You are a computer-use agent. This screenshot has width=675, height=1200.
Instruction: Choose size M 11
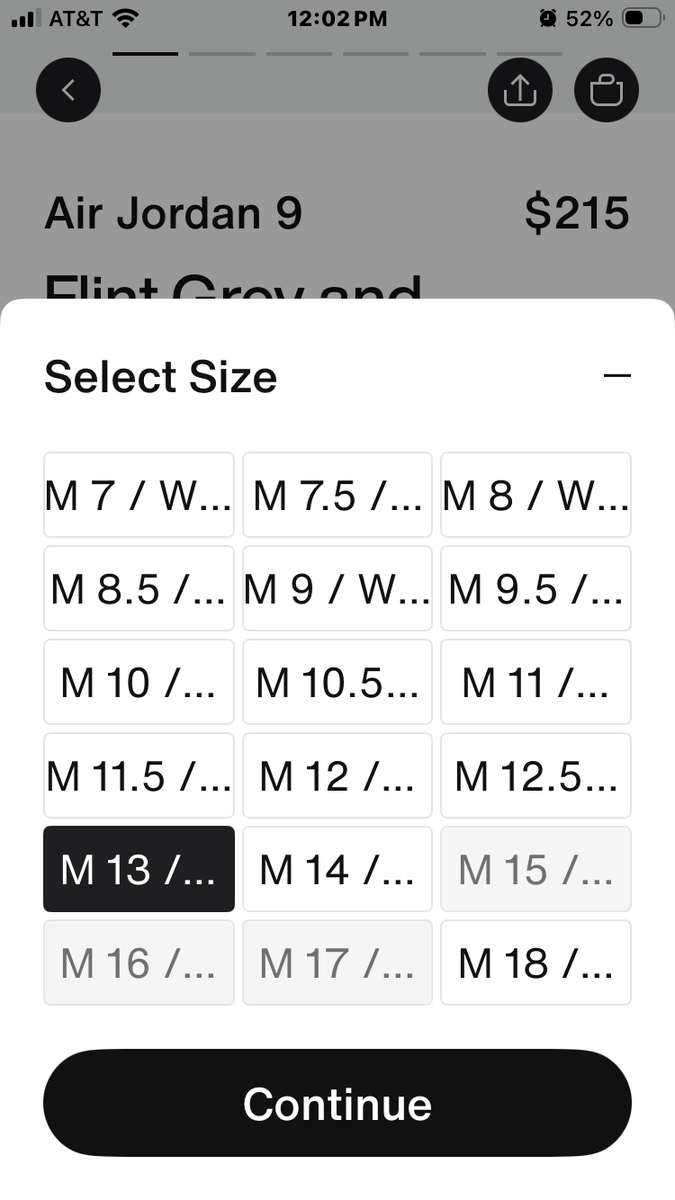tap(536, 682)
